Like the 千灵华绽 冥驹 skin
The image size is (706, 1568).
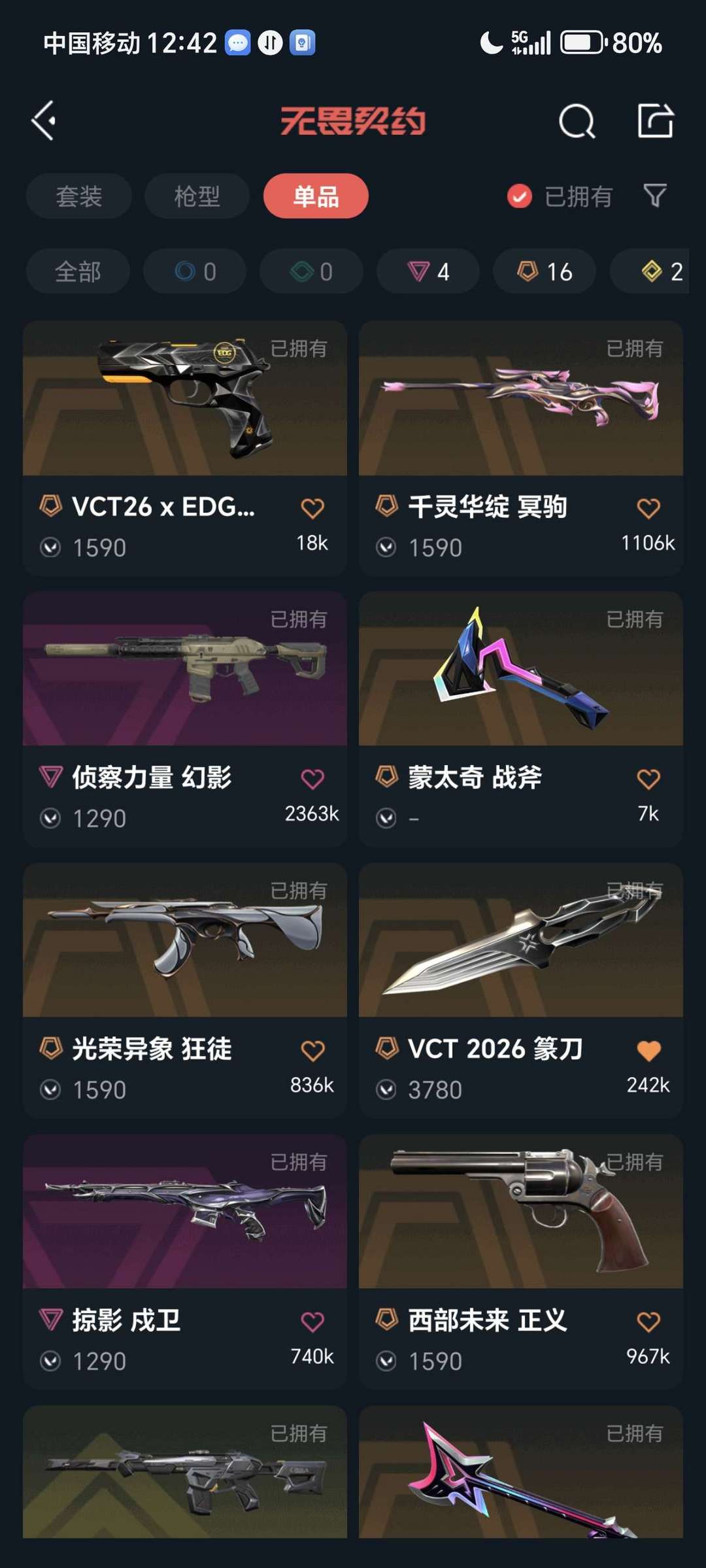(x=648, y=508)
